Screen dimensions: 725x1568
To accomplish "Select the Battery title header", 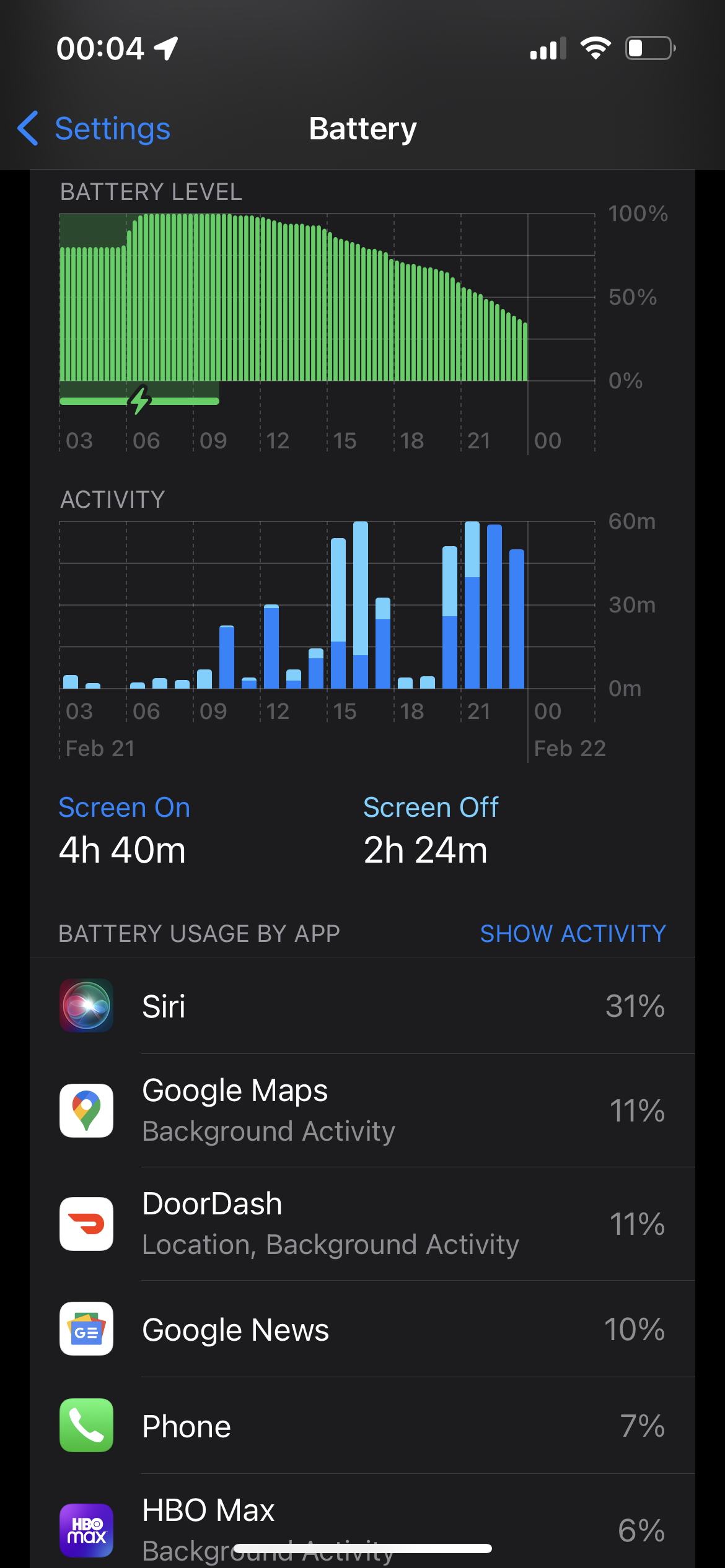I will click(362, 128).
